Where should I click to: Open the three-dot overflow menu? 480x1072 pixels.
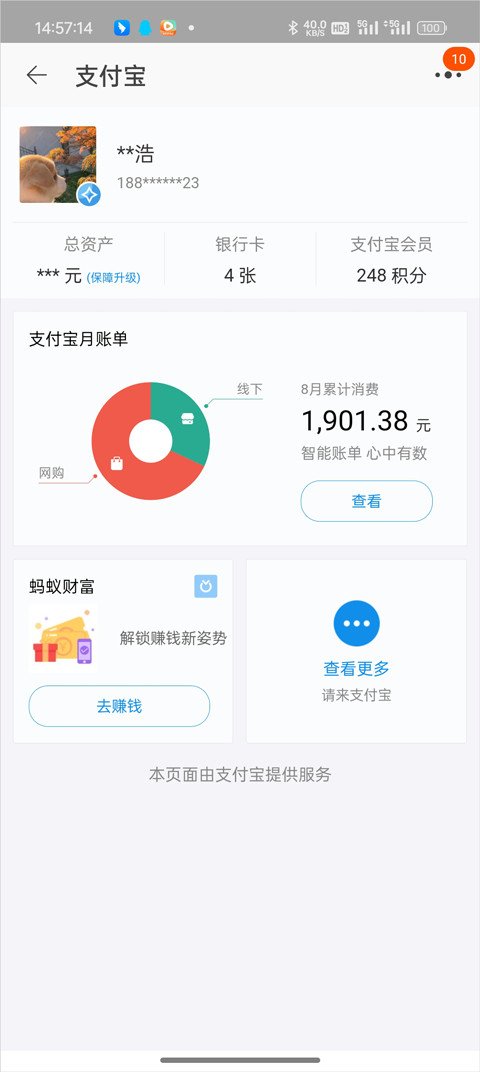point(448,75)
